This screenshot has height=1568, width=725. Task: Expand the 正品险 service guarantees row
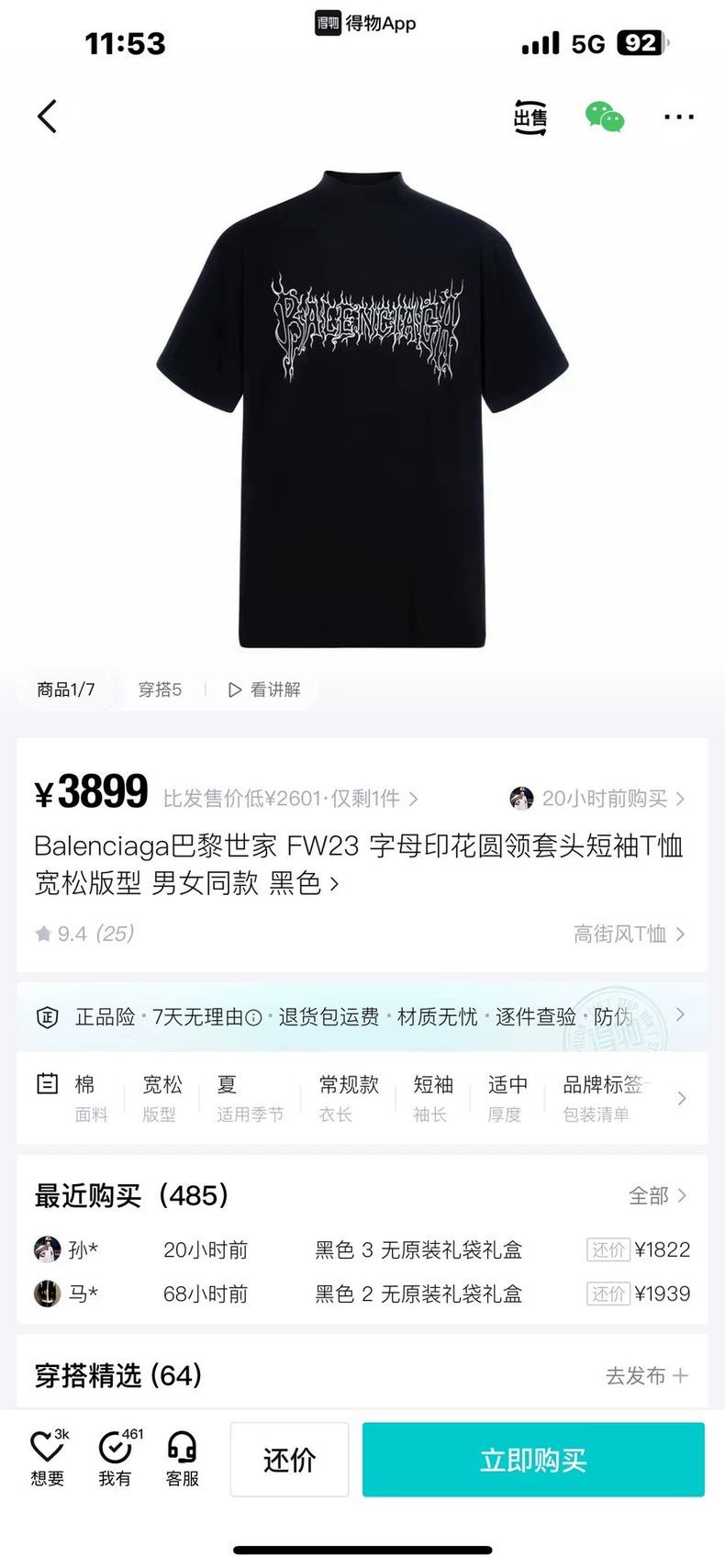coord(362,1016)
